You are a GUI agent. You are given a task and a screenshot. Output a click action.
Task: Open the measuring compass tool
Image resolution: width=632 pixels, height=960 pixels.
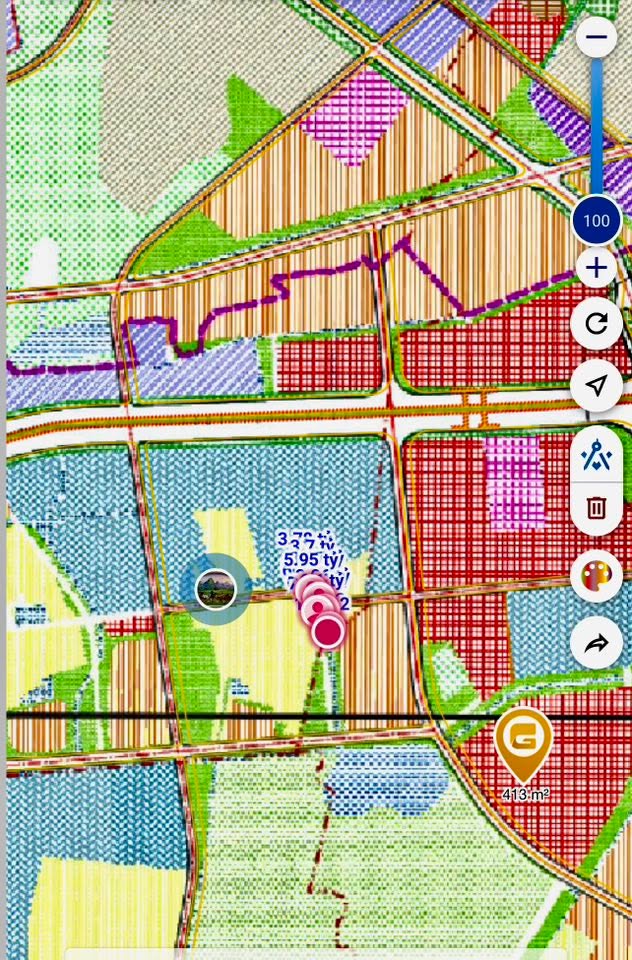(x=596, y=455)
